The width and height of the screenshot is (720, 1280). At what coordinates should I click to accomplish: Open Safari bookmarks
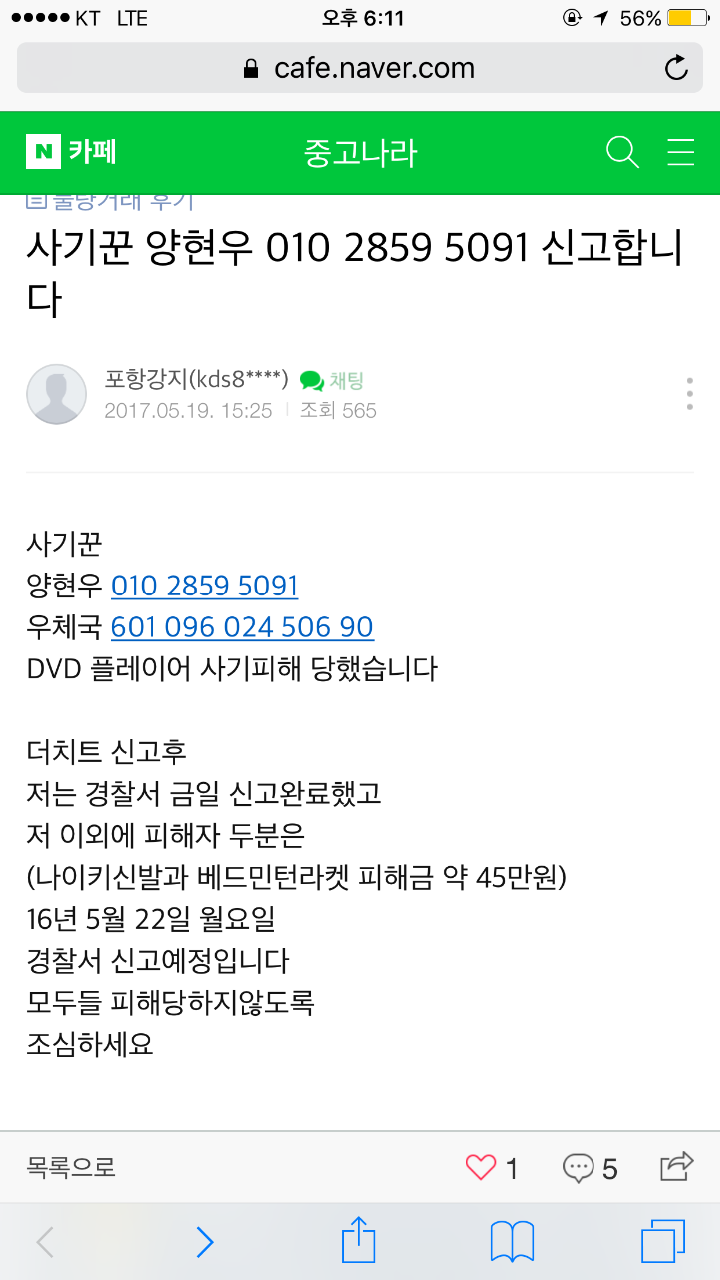click(512, 1242)
